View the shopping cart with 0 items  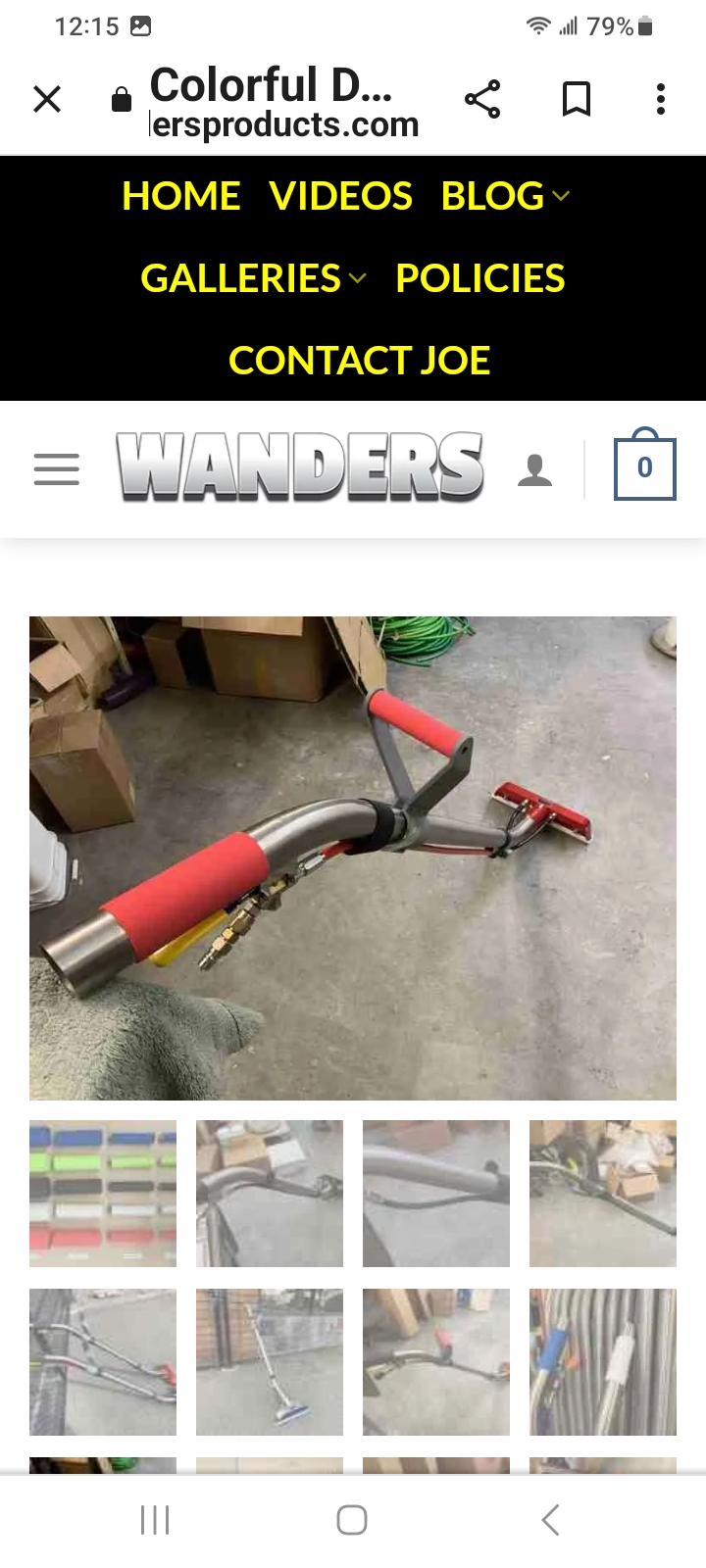click(644, 466)
